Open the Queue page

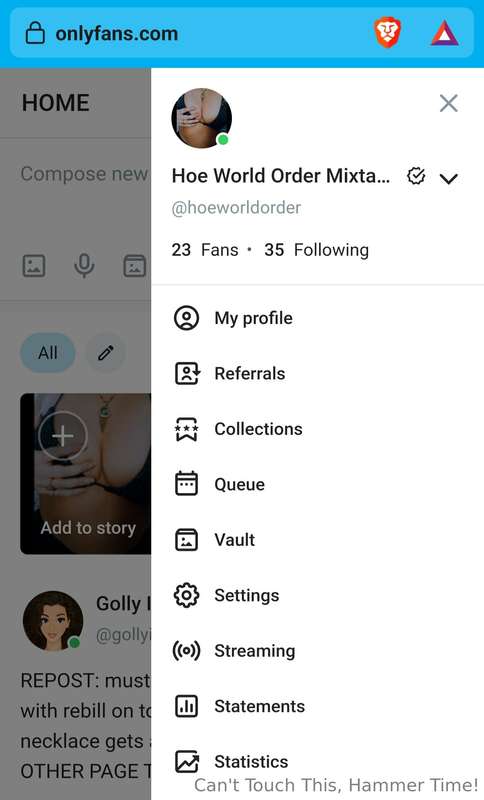click(x=317, y=484)
